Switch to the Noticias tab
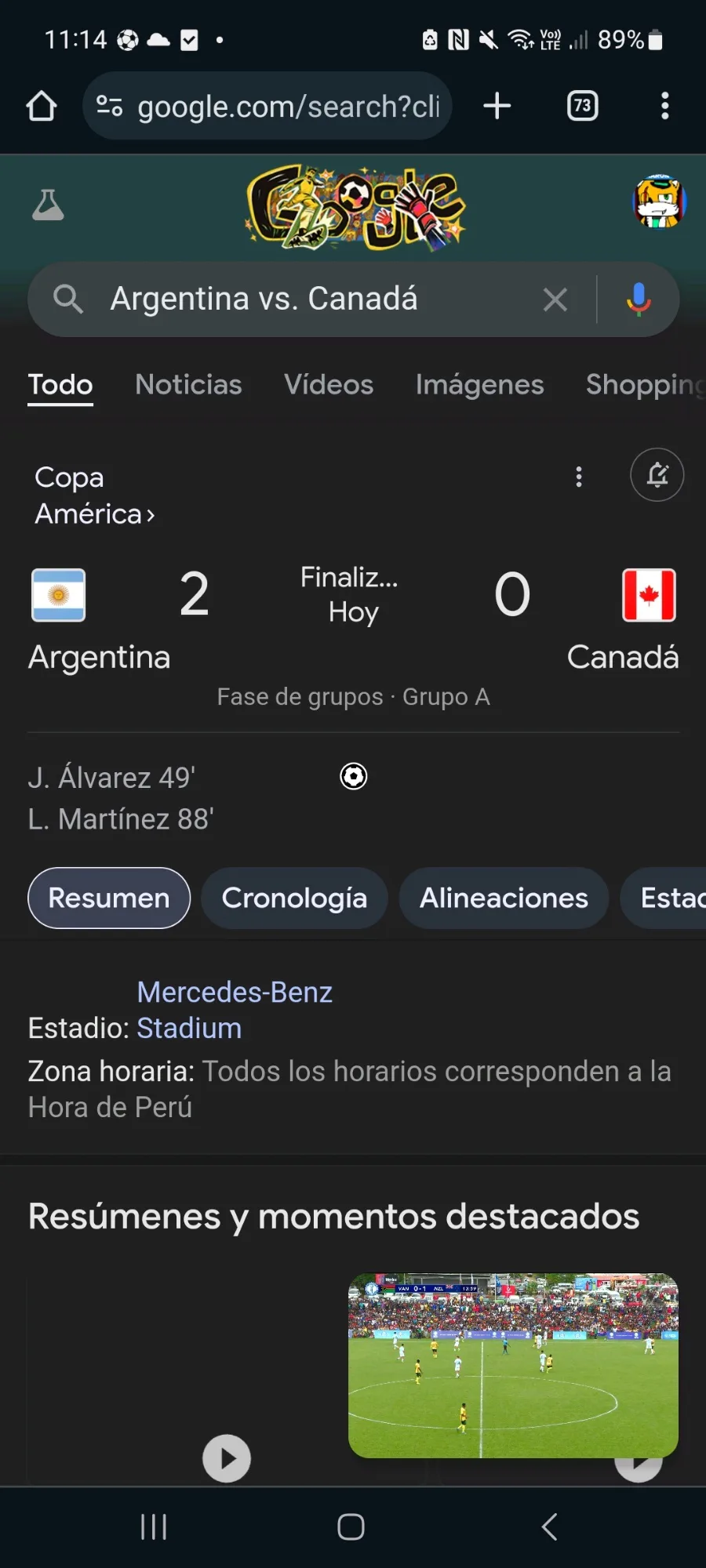Image resolution: width=706 pixels, height=1568 pixels. (188, 385)
